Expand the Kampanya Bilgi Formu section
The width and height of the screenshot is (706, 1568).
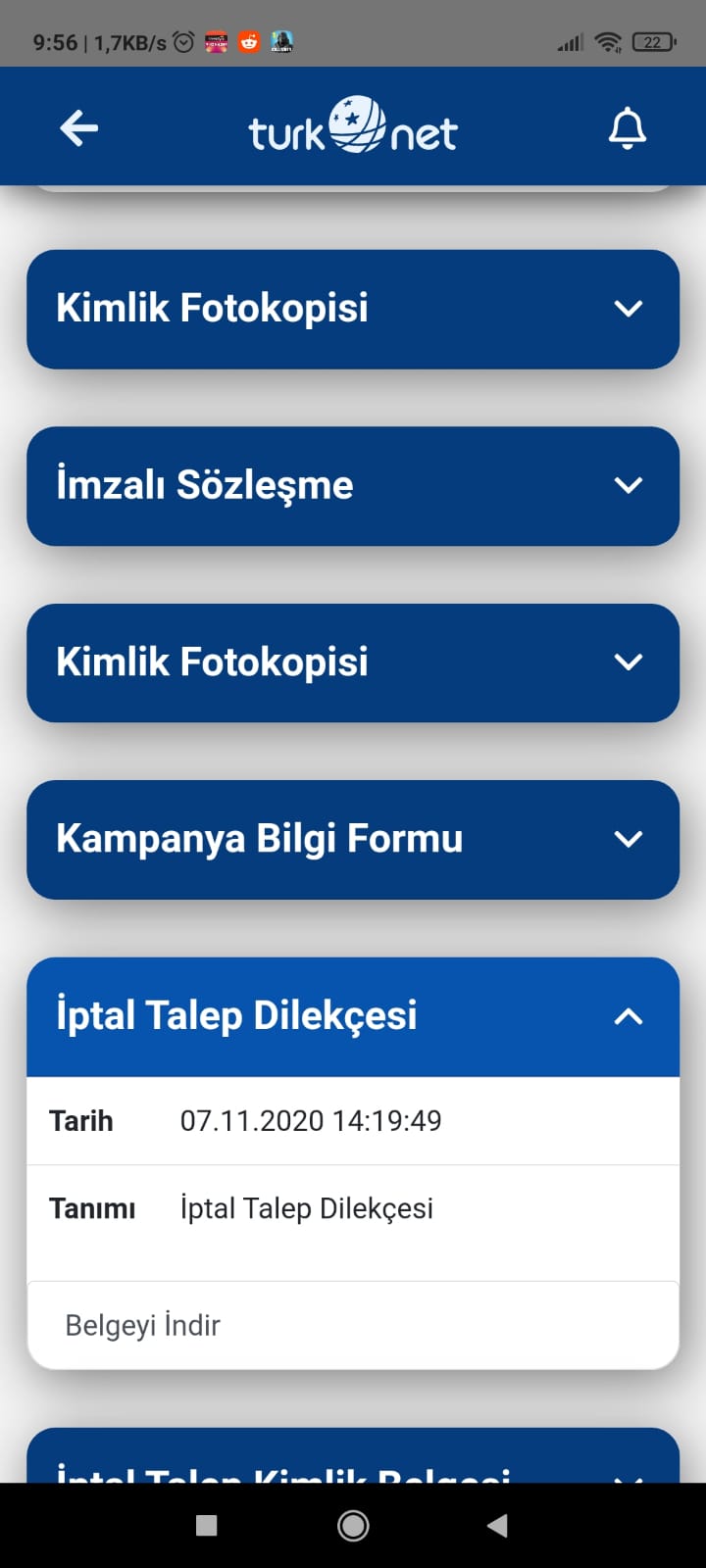pos(352,840)
